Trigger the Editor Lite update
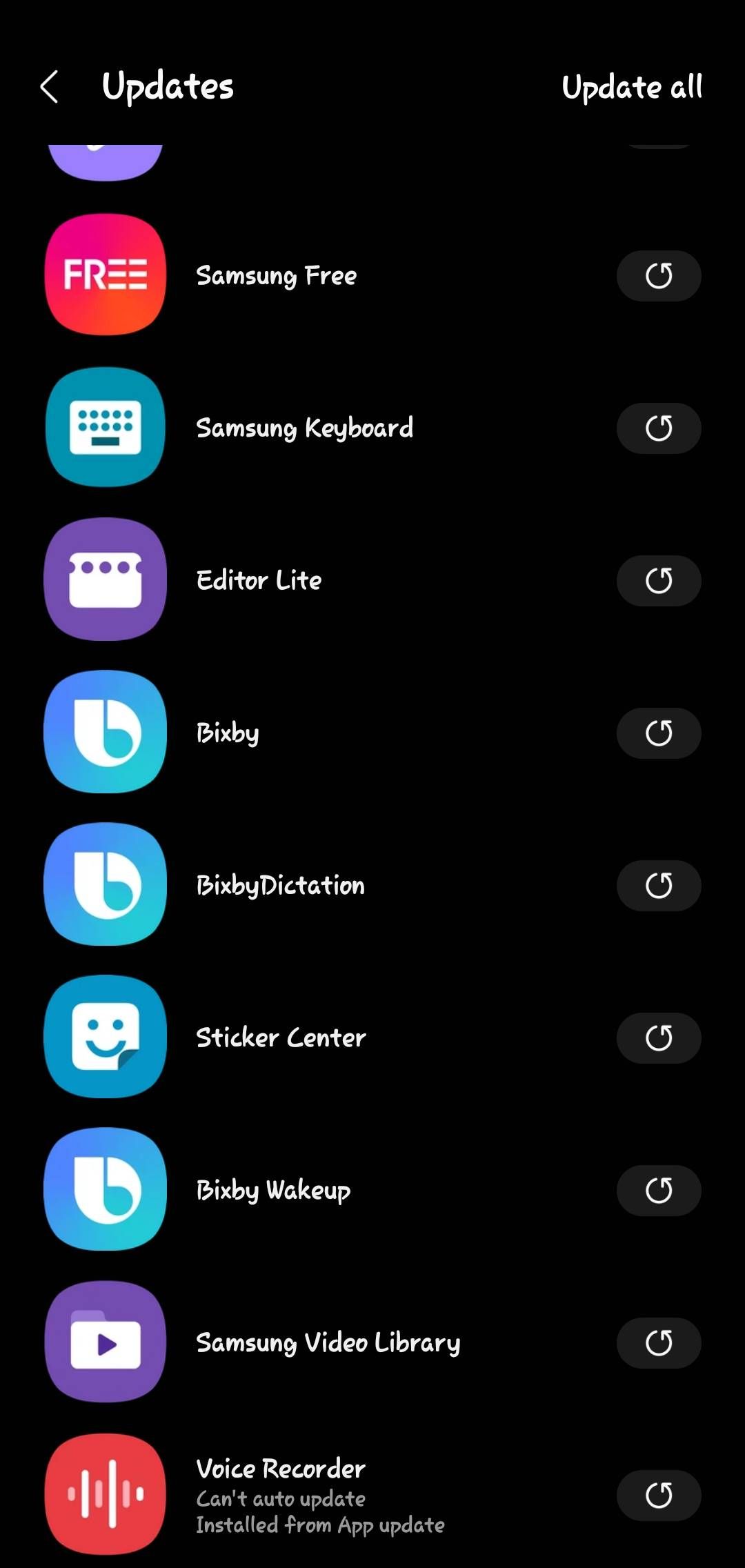 658,580
